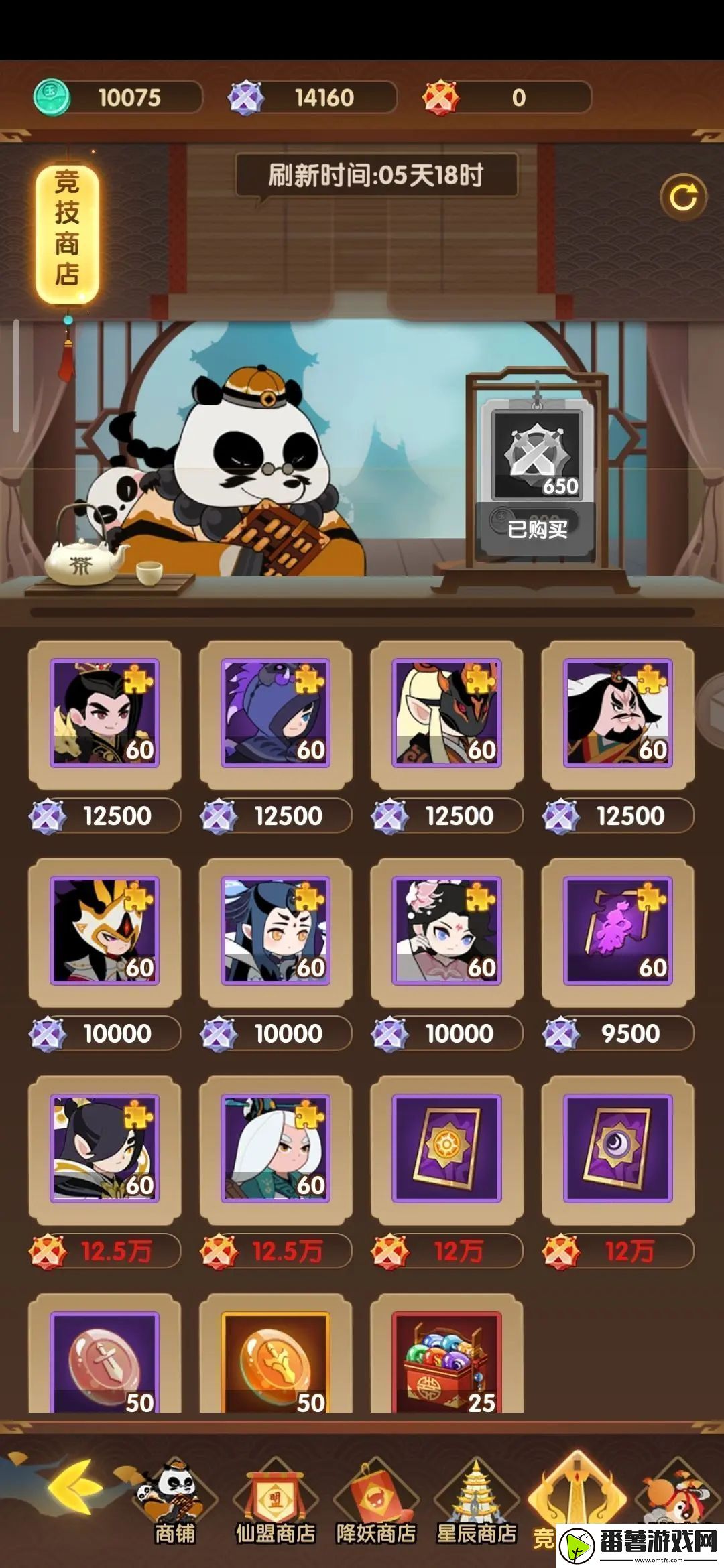
Task: Select the golden sun card priced 12万
Action: 446,1148
